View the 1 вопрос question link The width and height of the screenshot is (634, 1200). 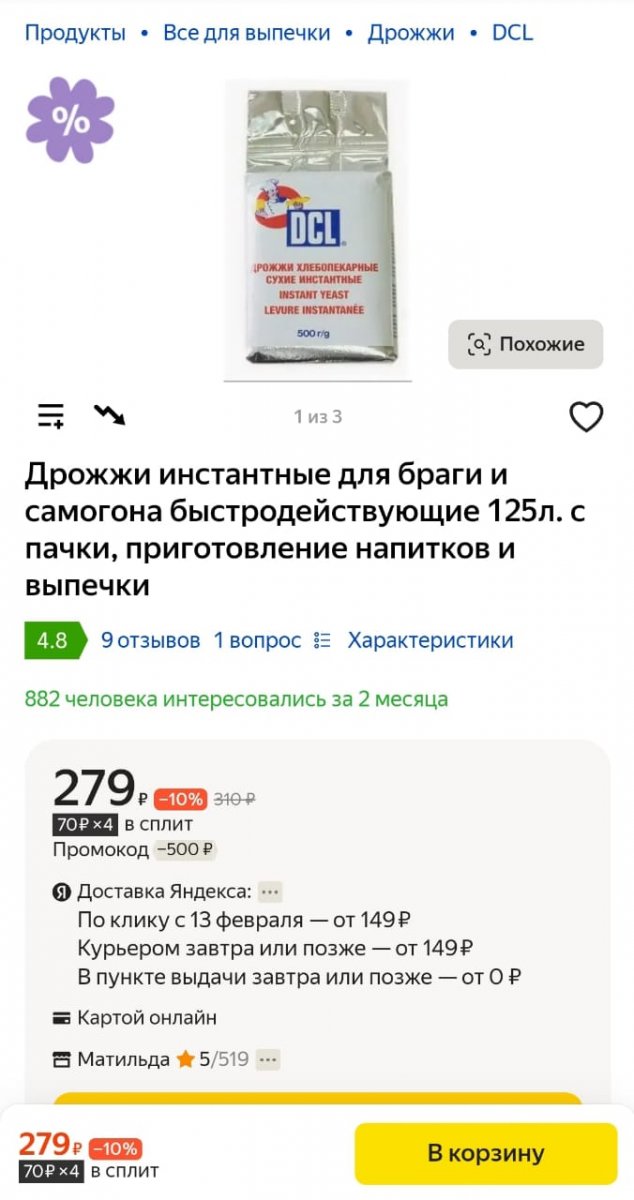(x=257, y=640)
